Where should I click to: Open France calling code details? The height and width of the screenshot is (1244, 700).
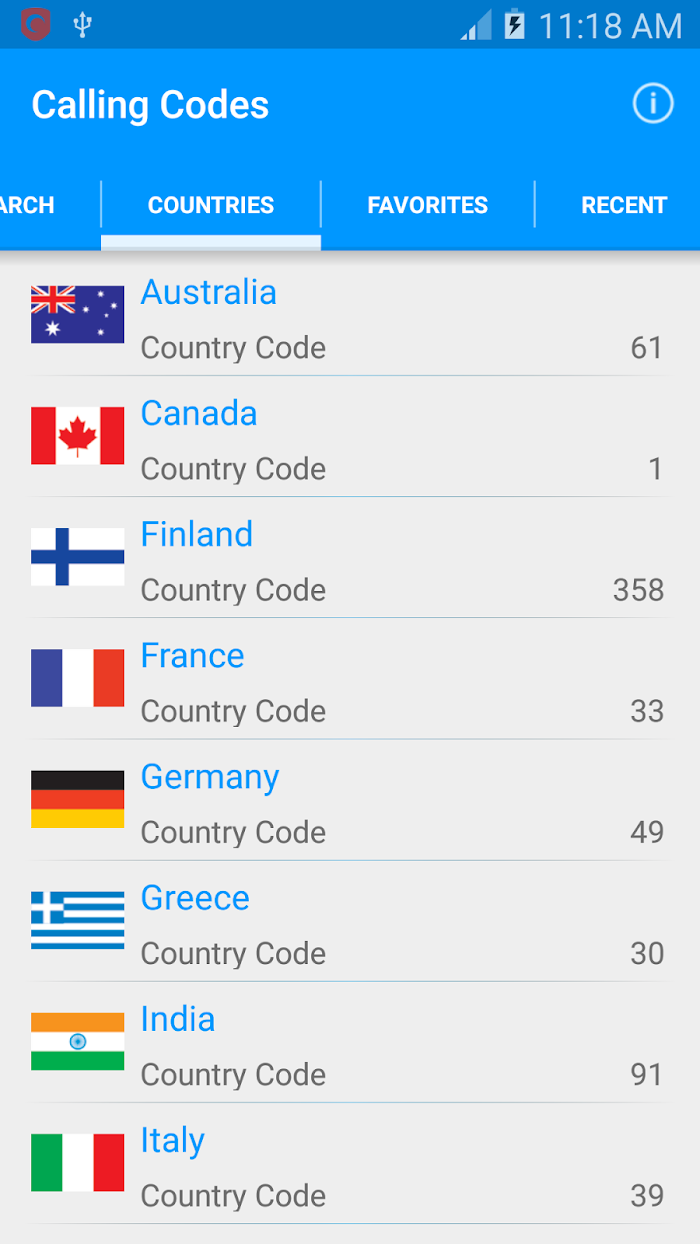pyautogui.click(x=350, y=679)
